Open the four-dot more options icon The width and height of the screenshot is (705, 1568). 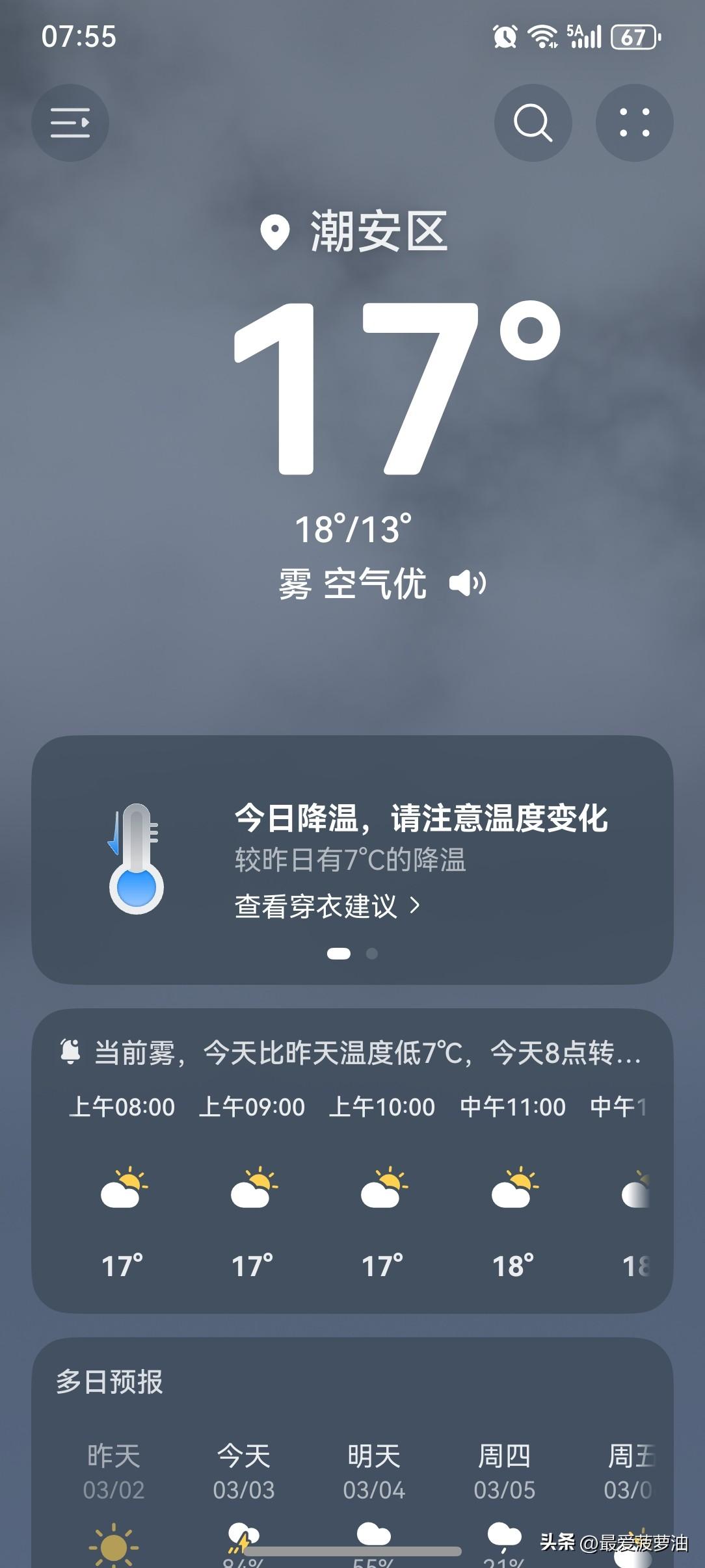coord(635,123)
